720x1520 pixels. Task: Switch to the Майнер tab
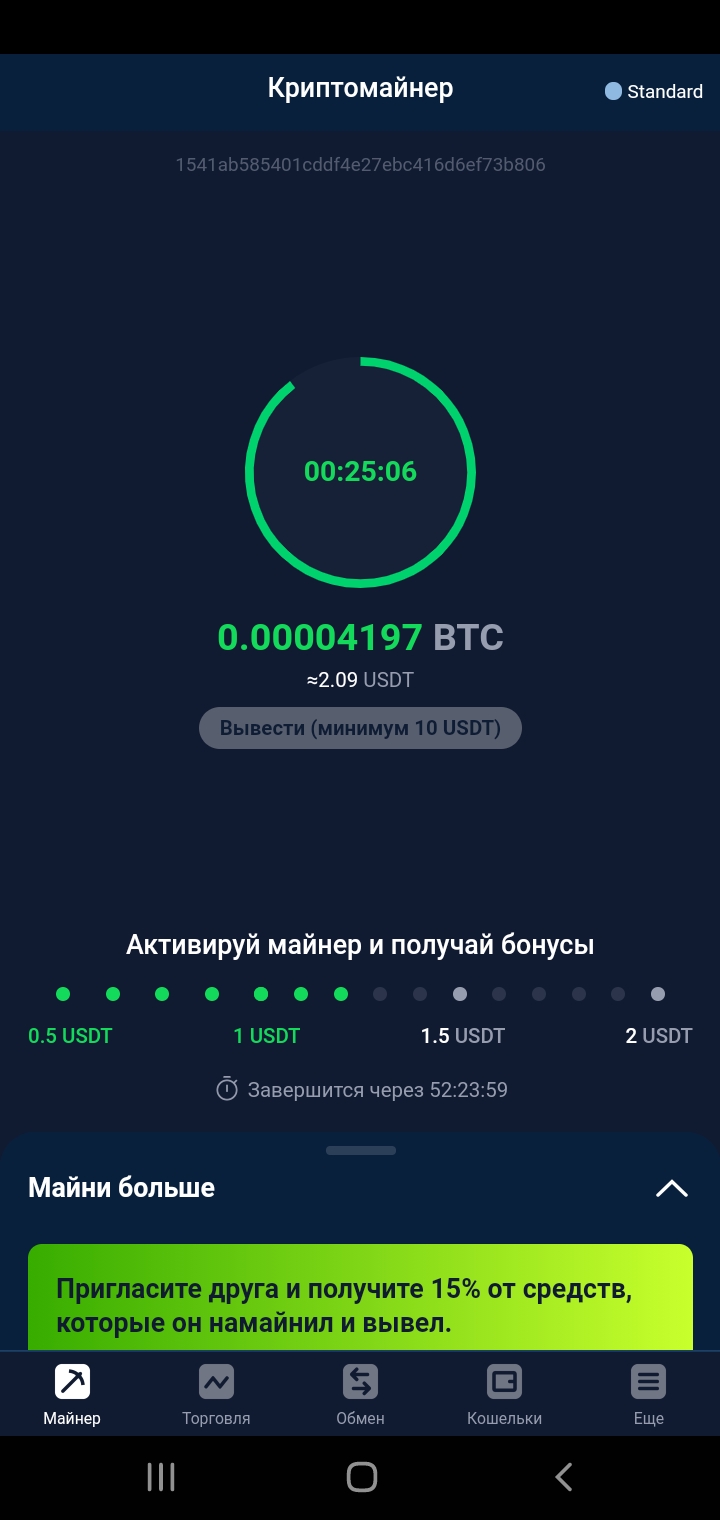pyautogui.click(x=72, y=1394)
